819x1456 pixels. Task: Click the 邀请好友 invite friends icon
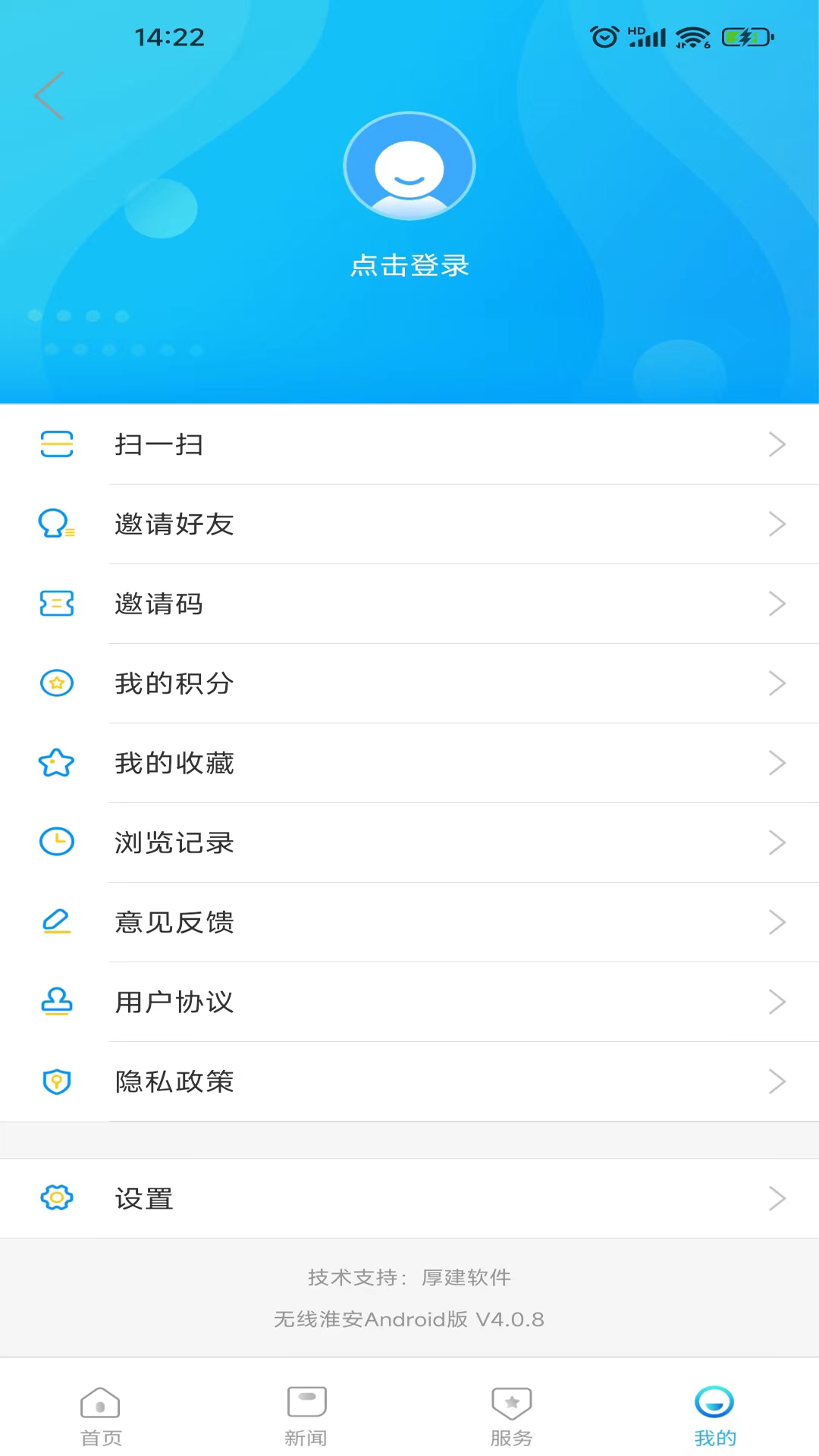pos(56,524)
